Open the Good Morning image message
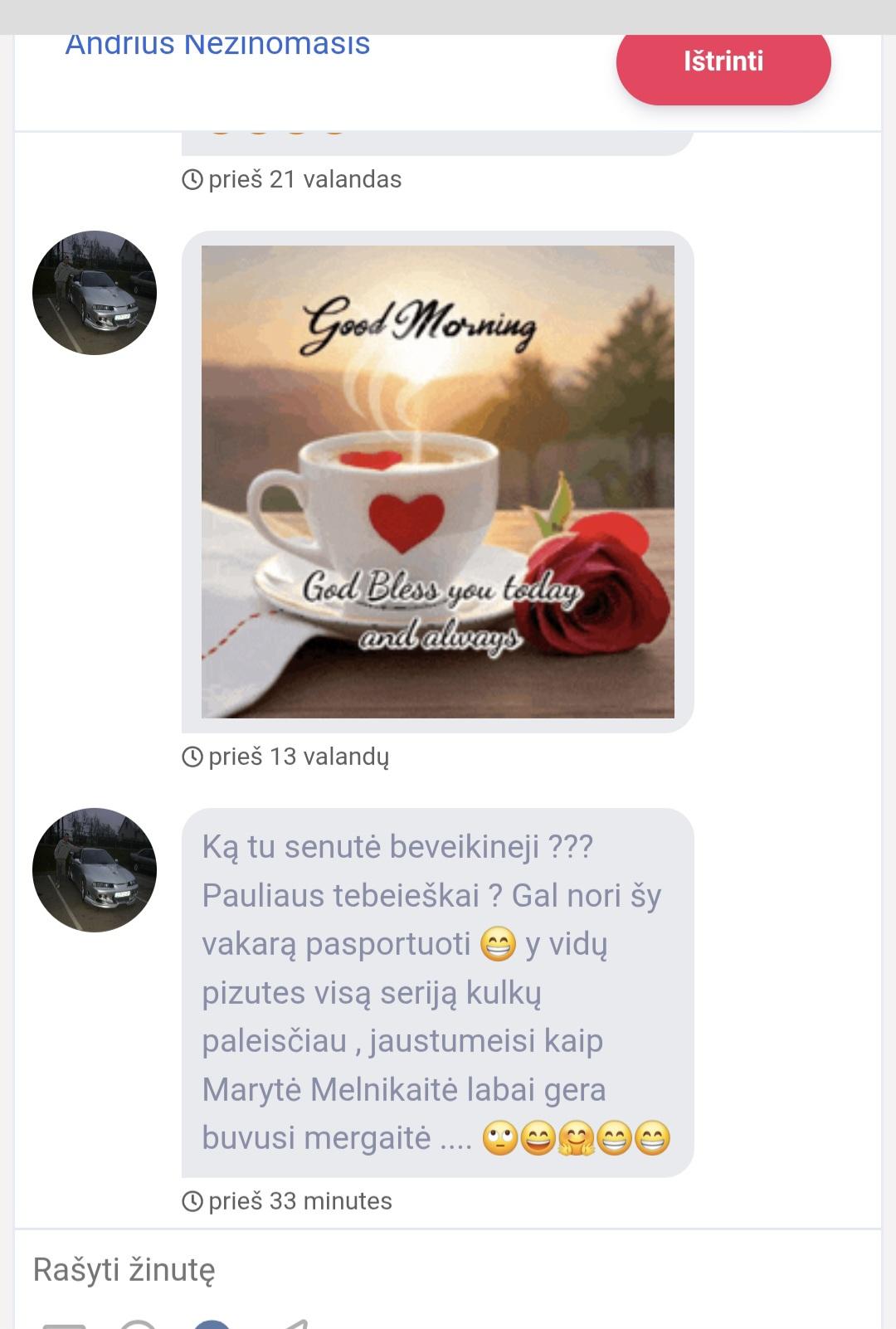Screen dimensions: 896x1329 click(437, 481)
